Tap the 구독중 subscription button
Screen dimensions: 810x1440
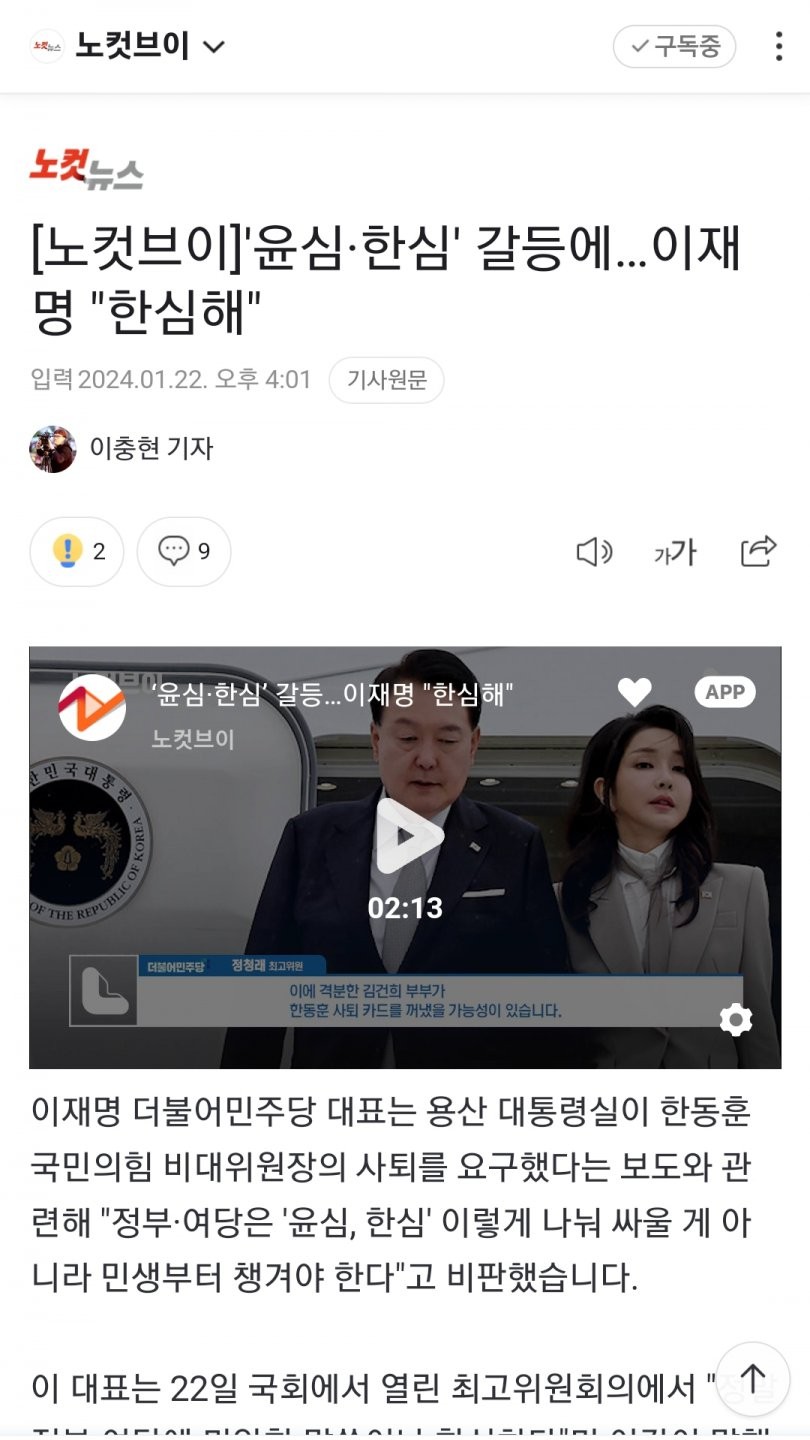pyautogui.click(x=674, y=47)
